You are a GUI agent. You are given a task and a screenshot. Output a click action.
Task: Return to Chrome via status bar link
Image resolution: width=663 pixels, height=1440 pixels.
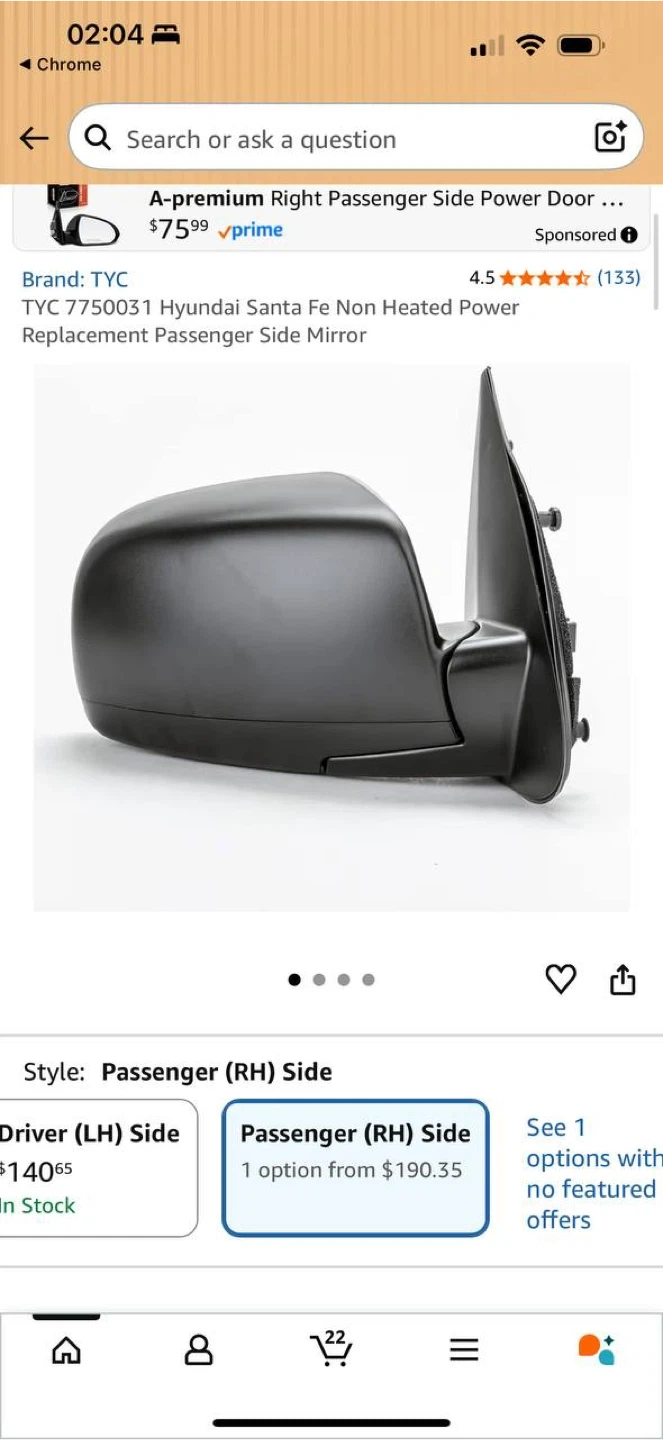(60, 64)
